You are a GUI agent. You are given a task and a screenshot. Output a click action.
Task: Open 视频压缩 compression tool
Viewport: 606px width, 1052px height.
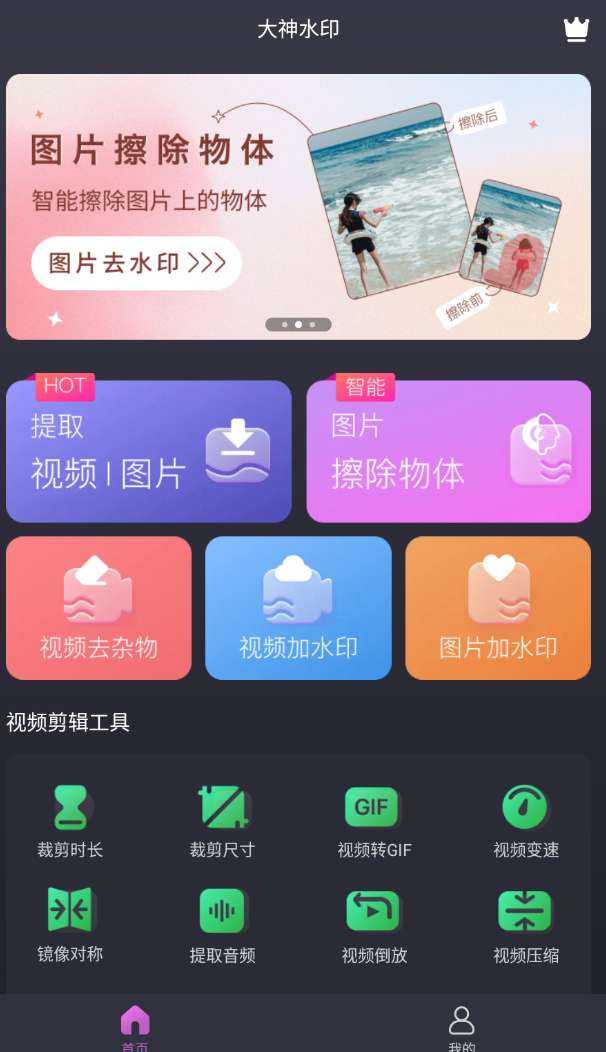click(525, 926)
